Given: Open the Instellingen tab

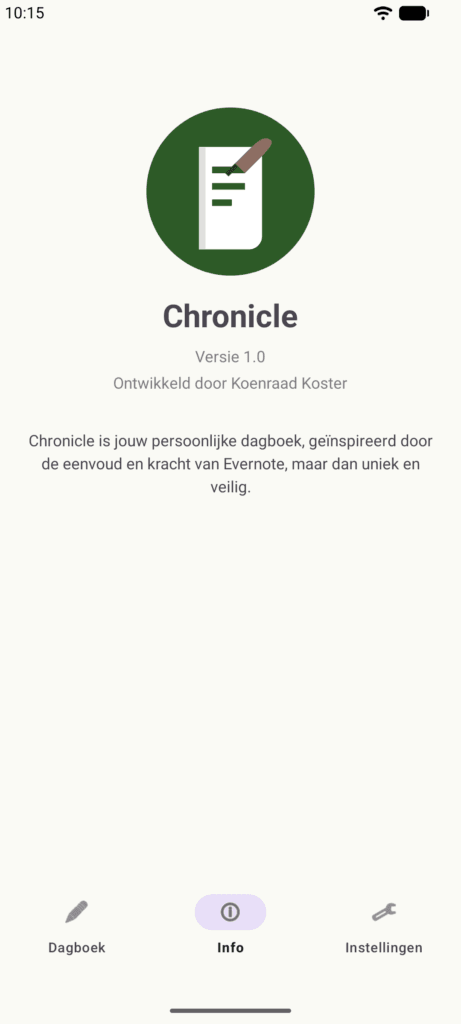Looking at the screenshot, I should coord(384,925).
